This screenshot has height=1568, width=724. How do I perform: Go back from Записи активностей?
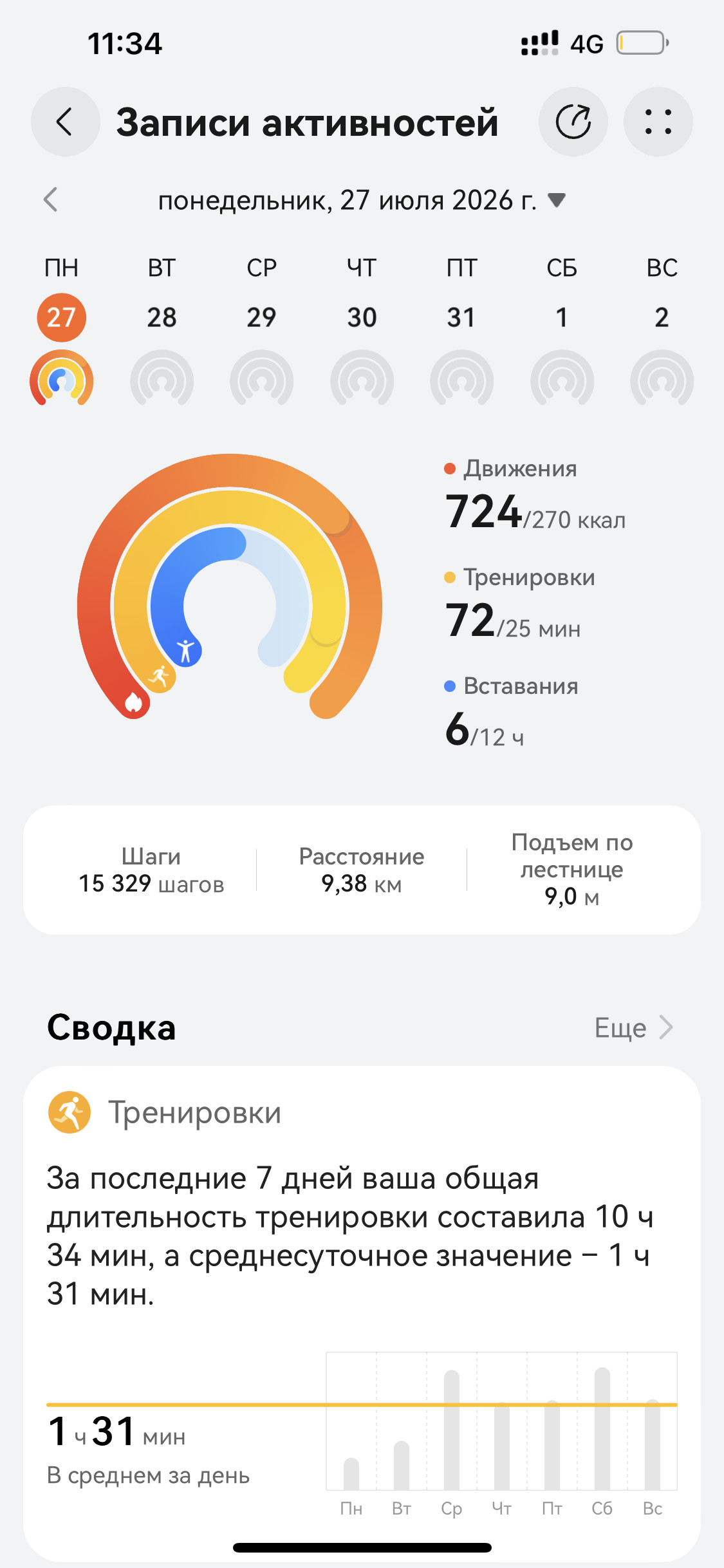tap(65, 122)
